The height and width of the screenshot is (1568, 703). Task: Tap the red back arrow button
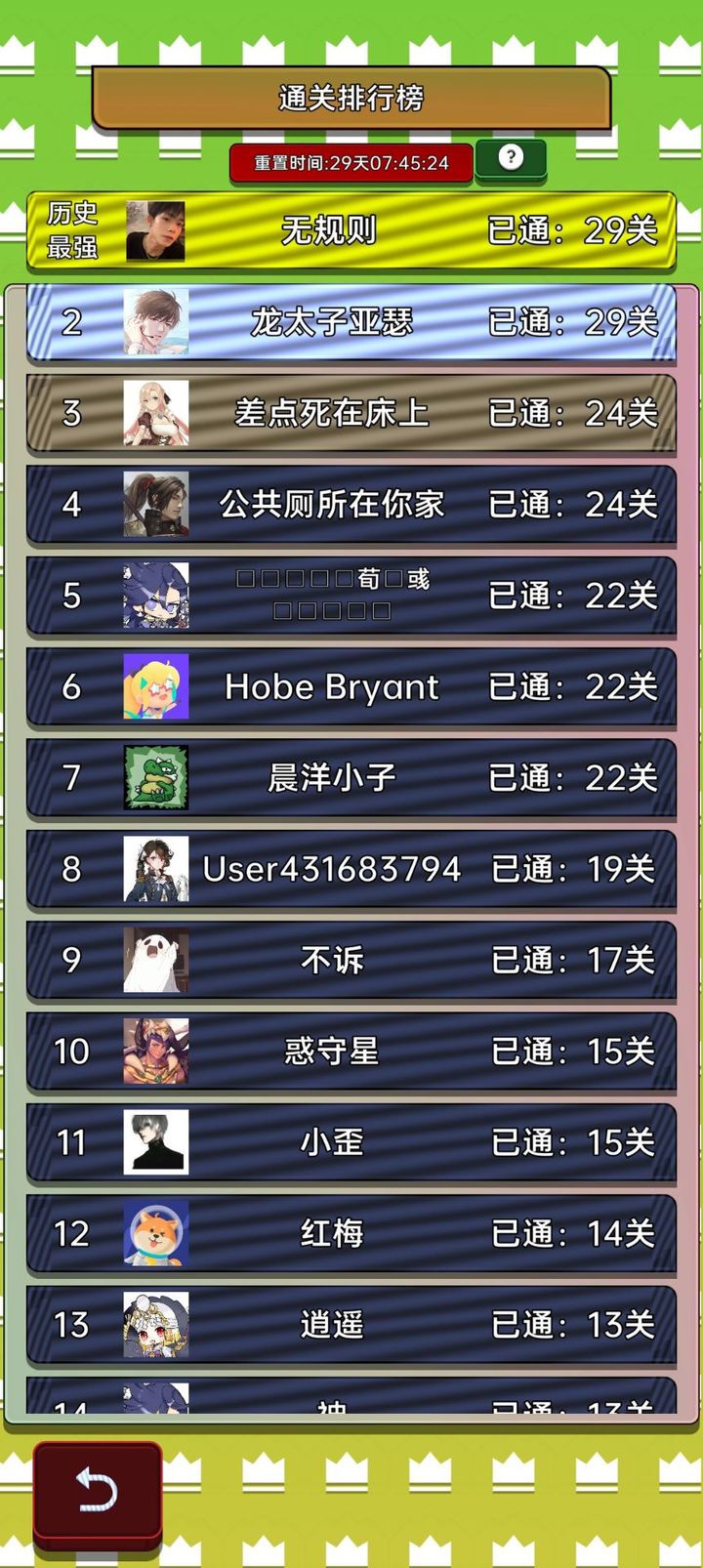click(x=98, y=1490)
